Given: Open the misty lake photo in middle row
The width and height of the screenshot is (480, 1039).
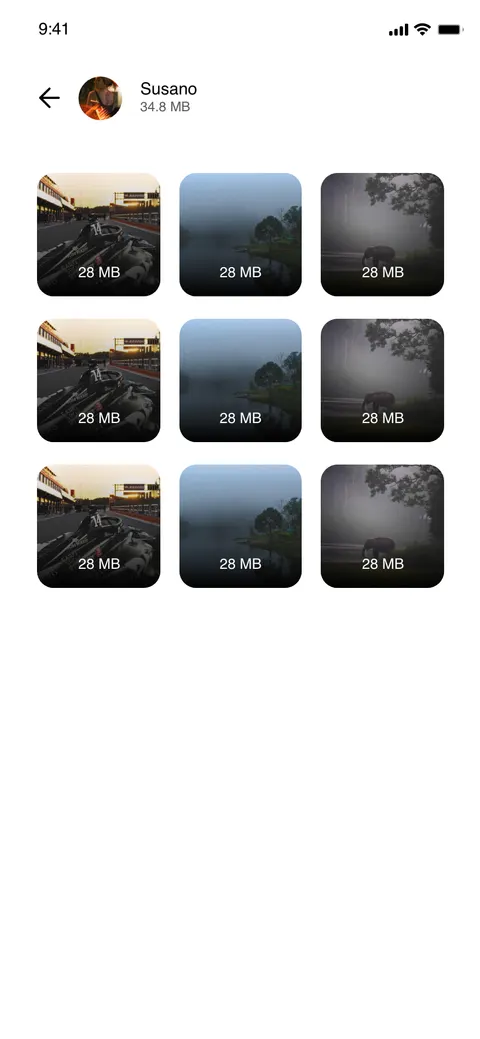Looking at the screenshot, I should [241, 380].
